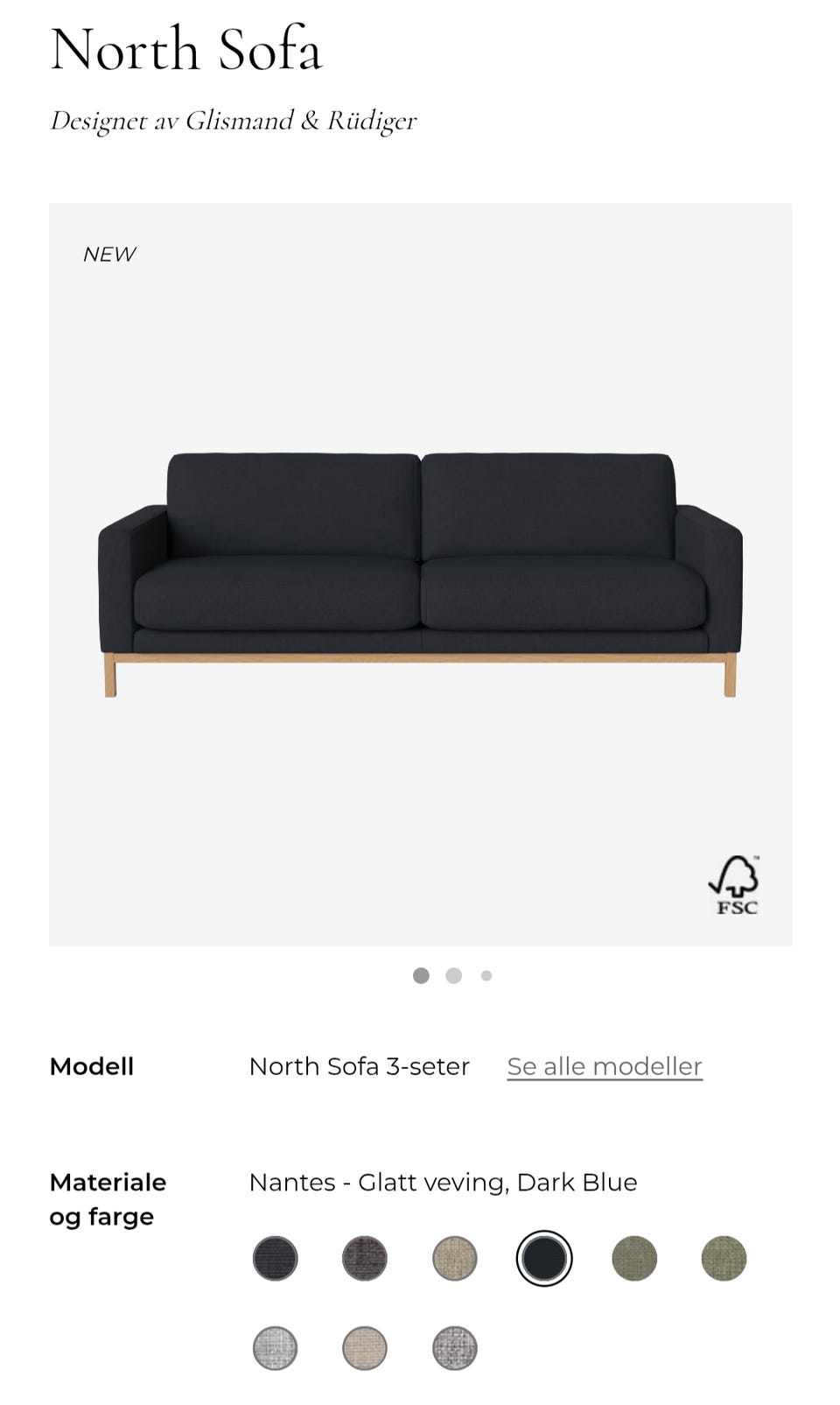The width and height of the screenshot is (840, 1405).
Task: Select the highlighted Dark Blue fabric swatch
Action: point(544,1259)
